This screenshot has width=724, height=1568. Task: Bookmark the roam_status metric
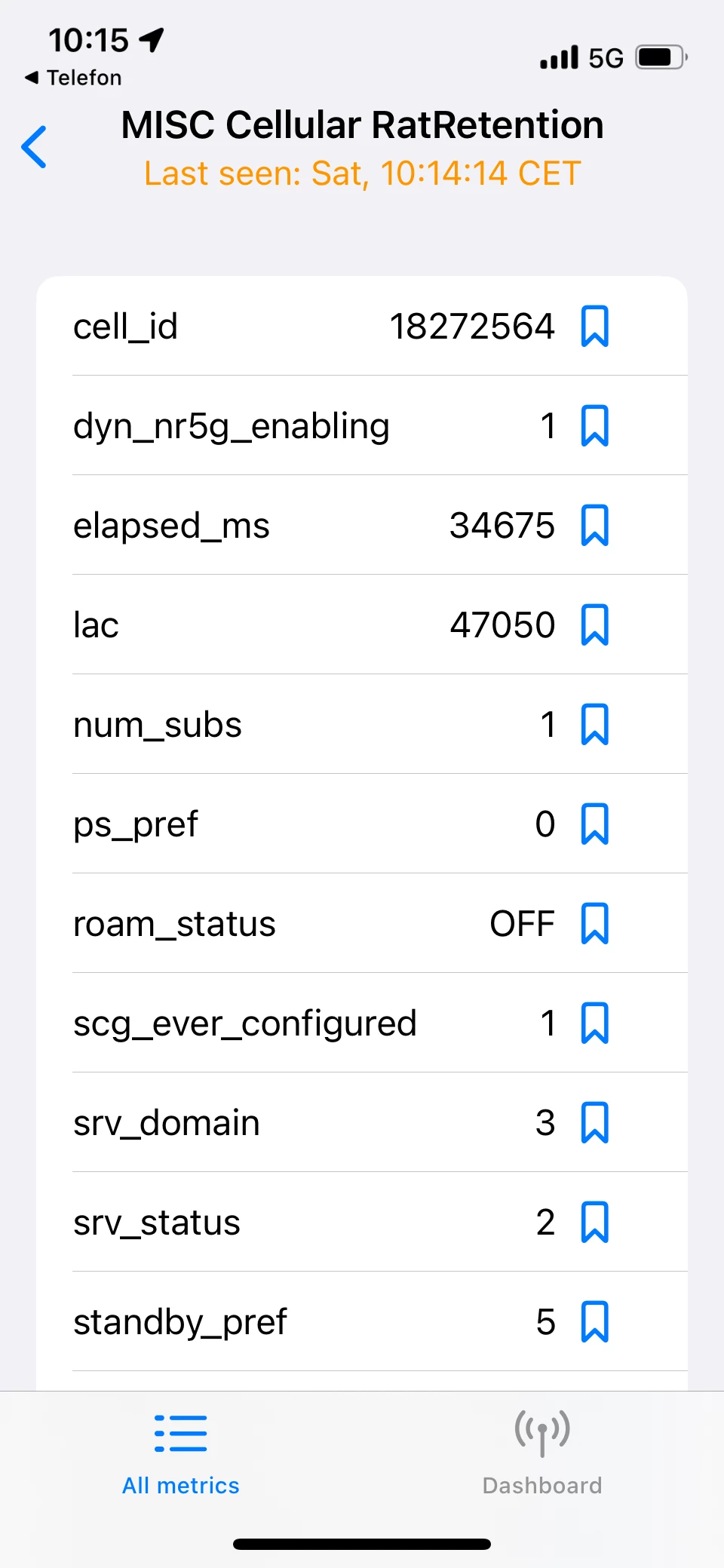pyautogui.click(x=594, y=923)
